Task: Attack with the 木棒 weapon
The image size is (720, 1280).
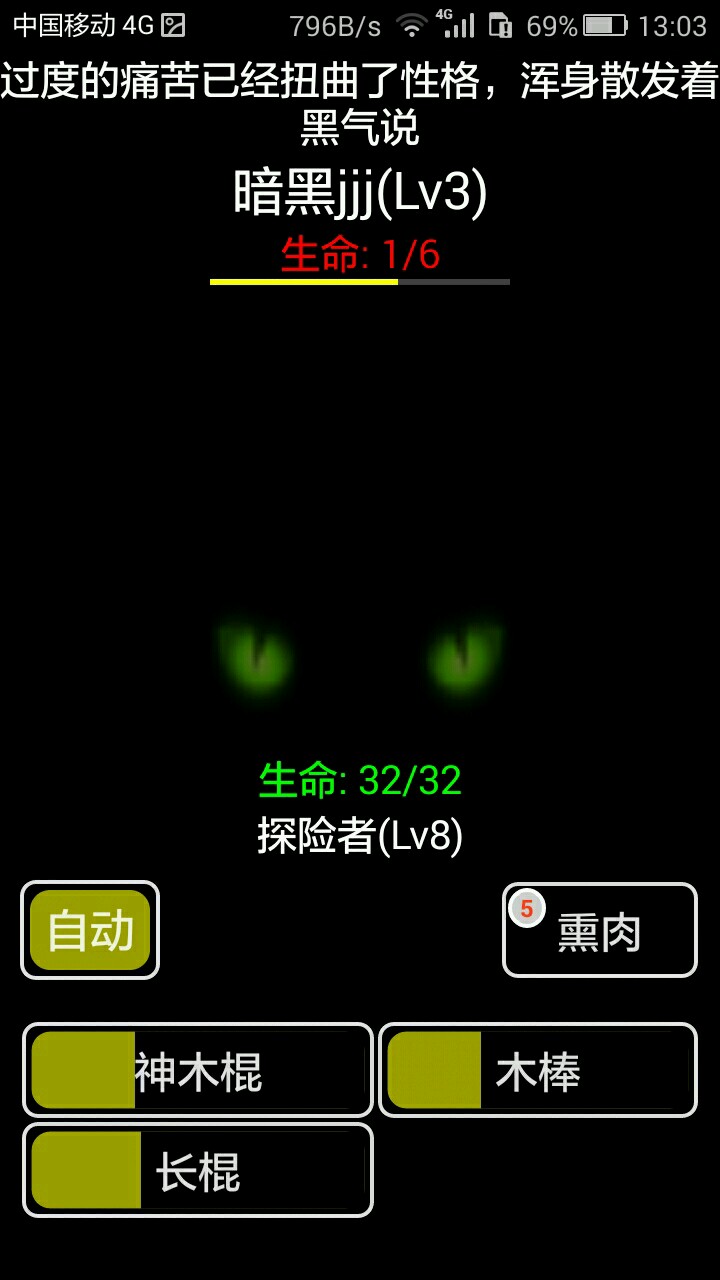Action: click(538, 1070)
